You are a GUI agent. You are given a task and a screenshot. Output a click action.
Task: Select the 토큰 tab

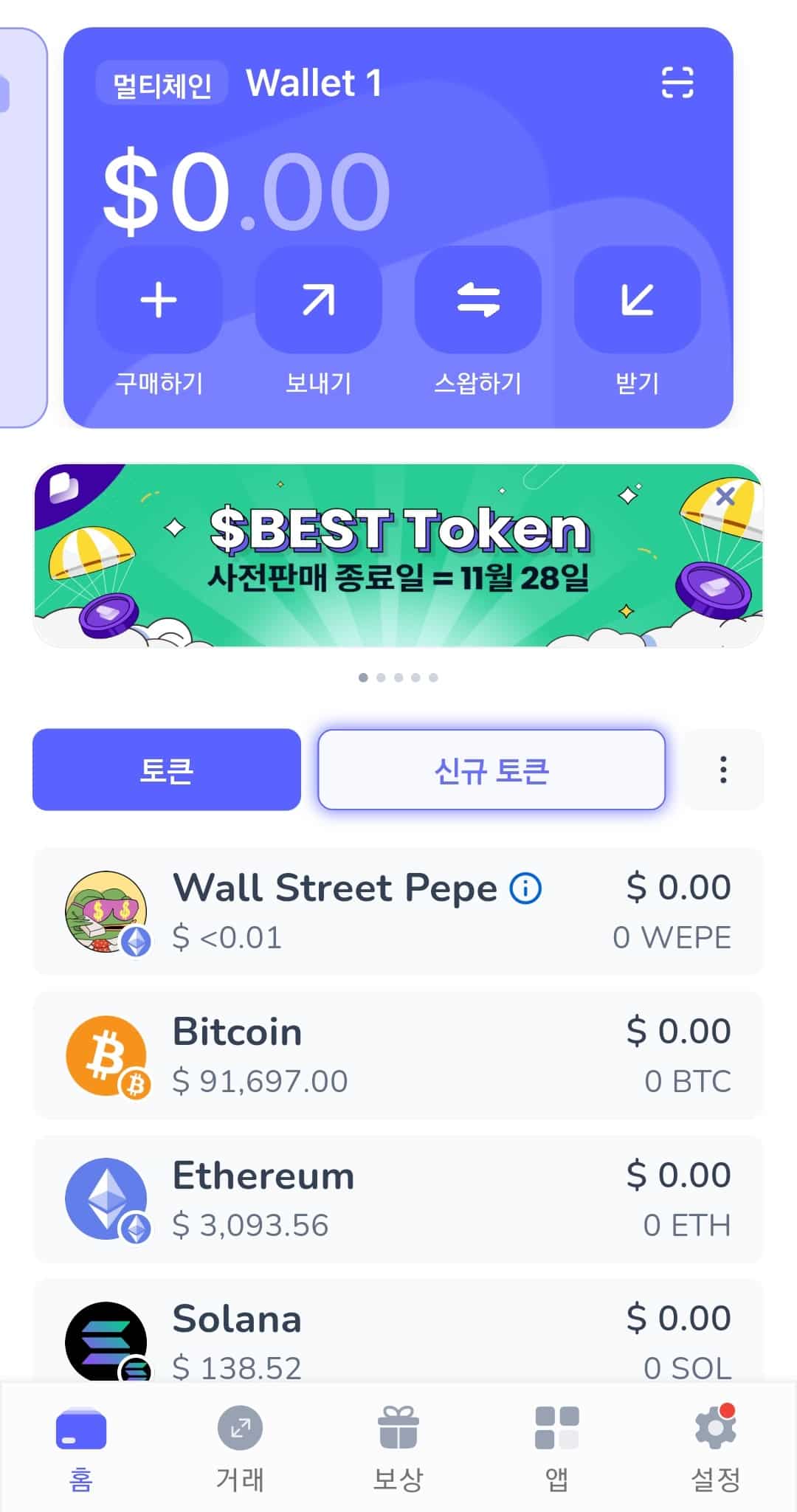[166, 769]
